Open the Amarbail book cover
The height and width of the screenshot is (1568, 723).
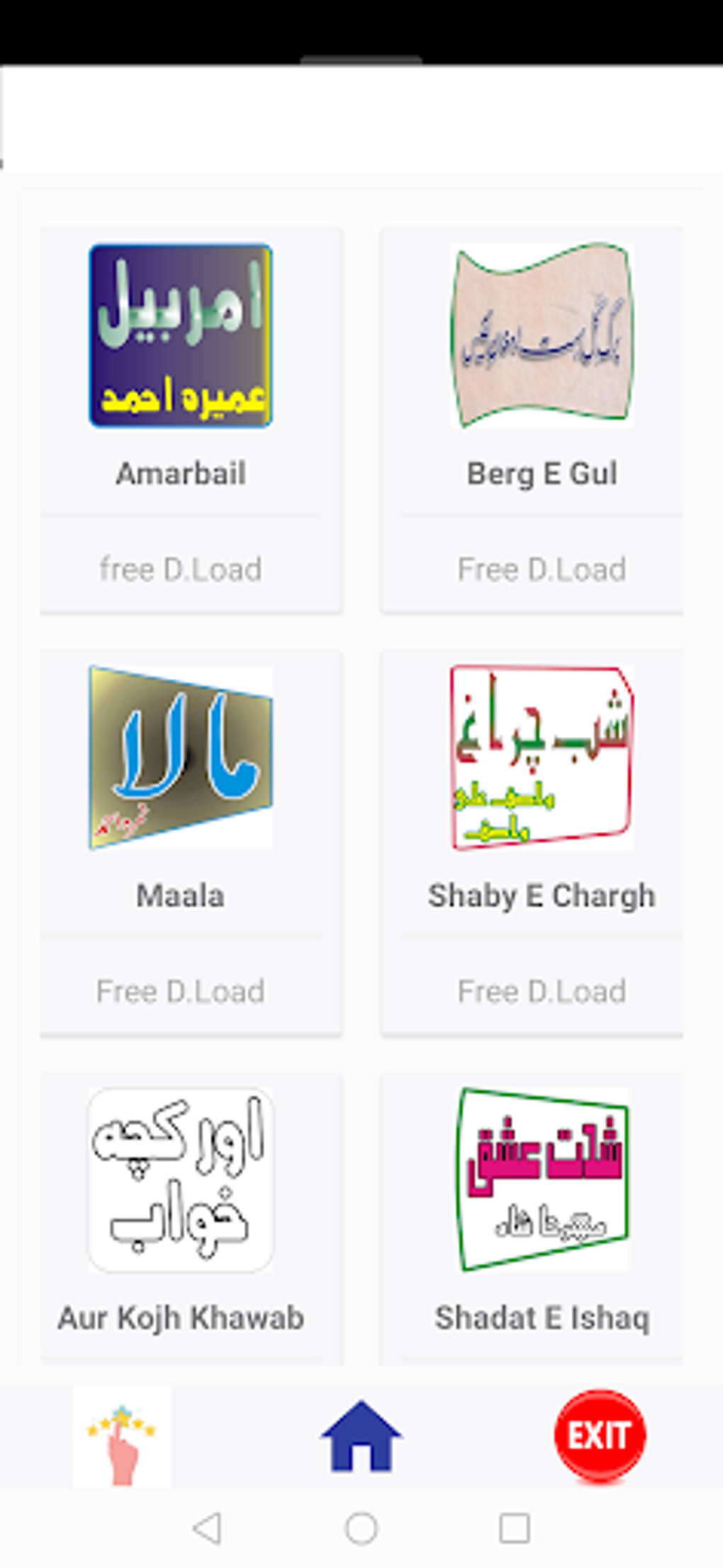click(181, 335)
